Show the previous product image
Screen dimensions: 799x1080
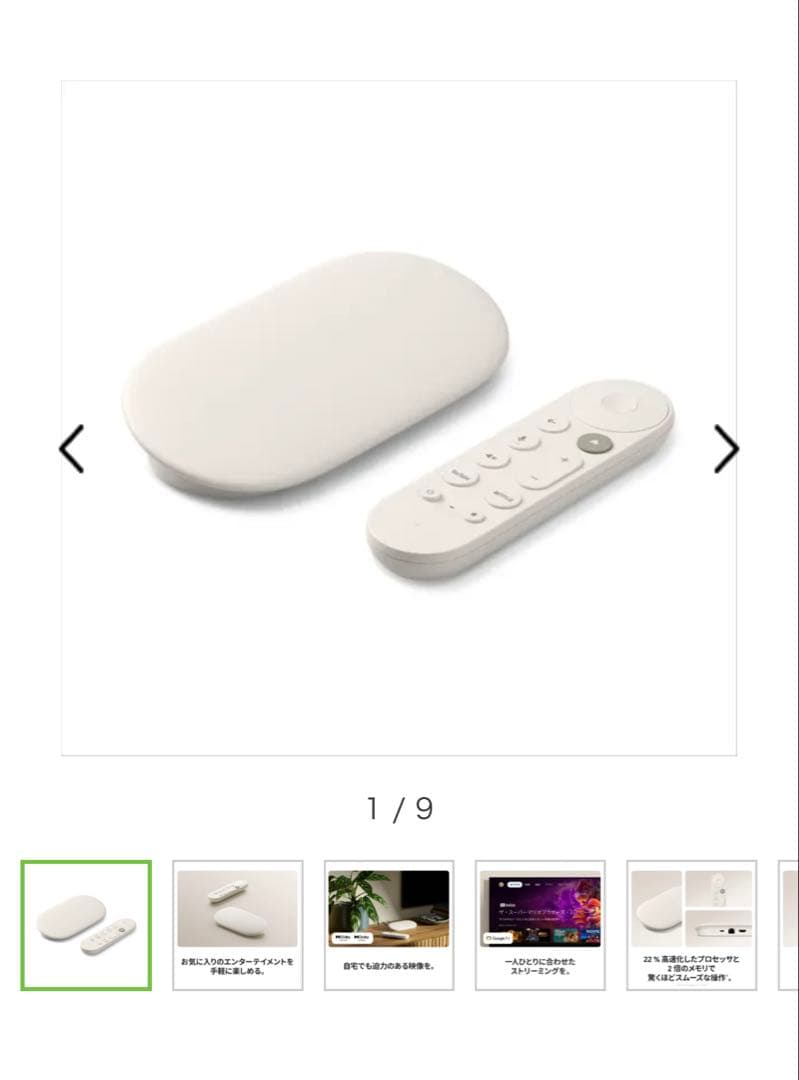[x=71, y=449]
